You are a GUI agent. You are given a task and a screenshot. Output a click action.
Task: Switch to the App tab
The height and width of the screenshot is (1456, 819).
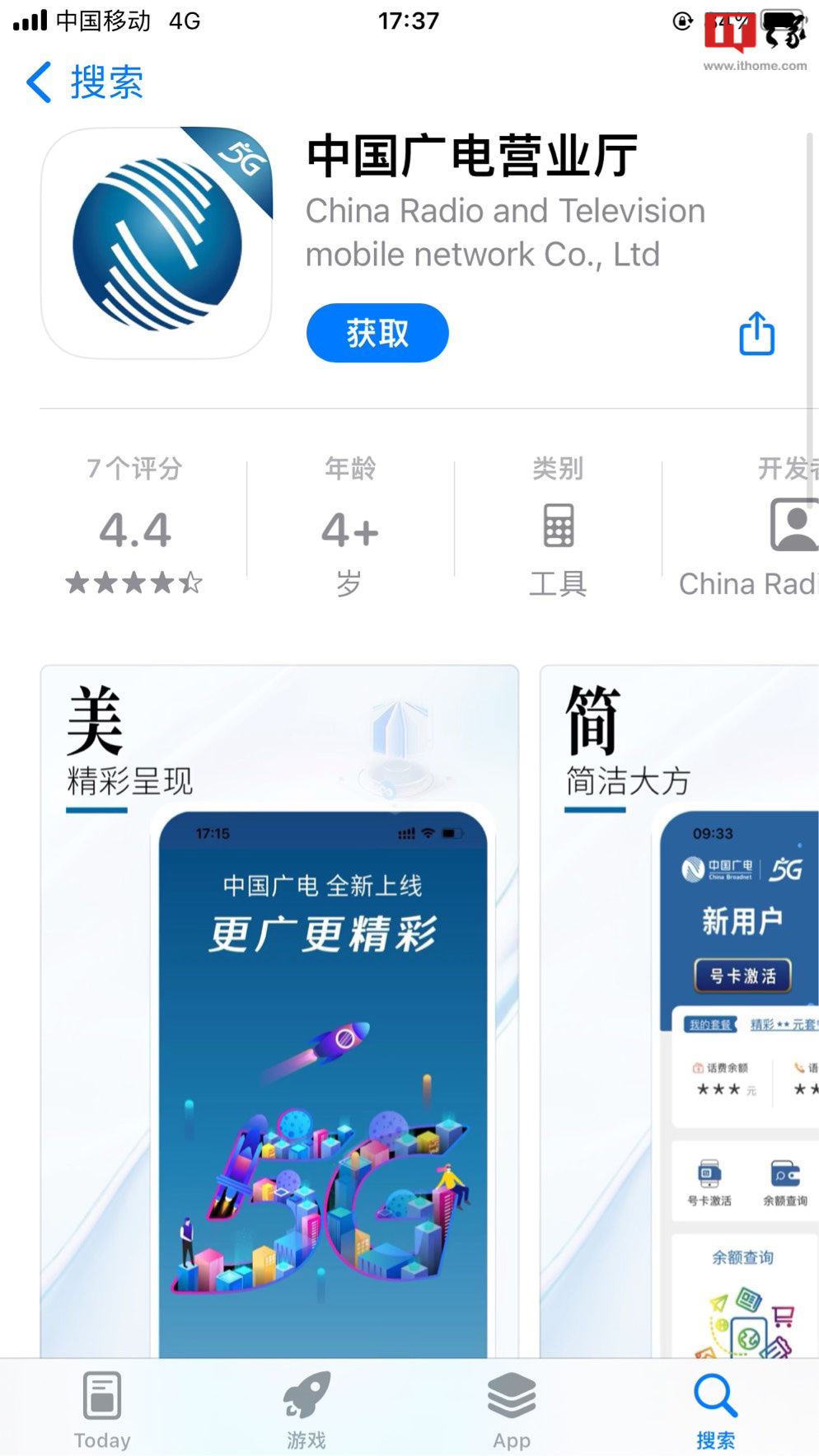pos(512,1410)
